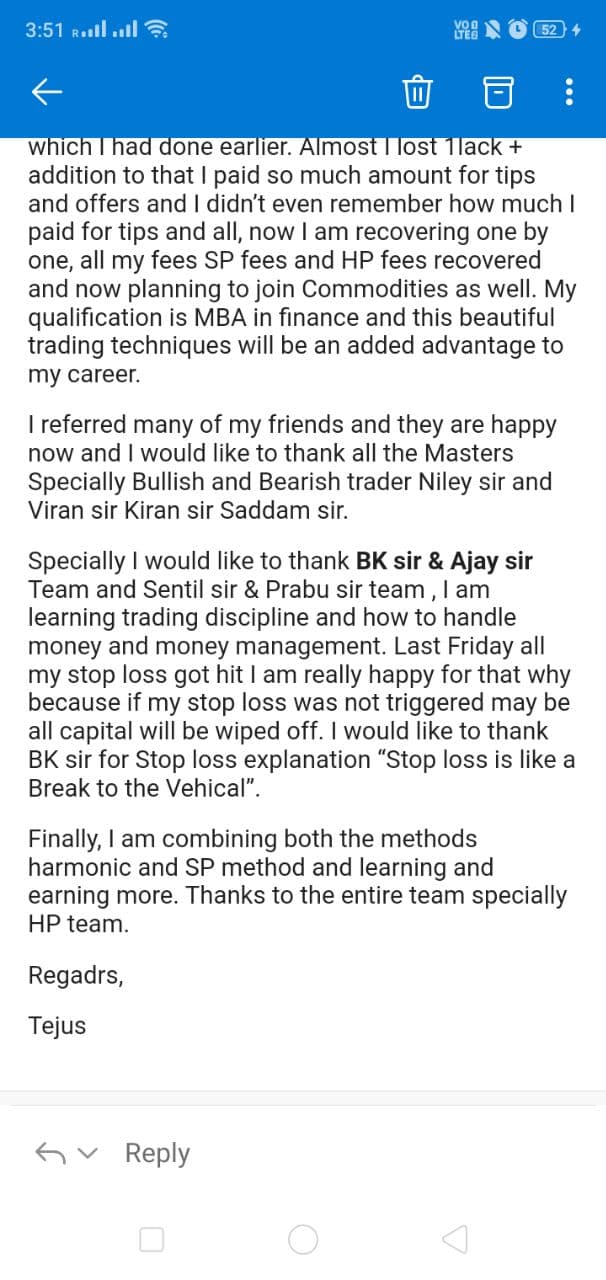
Task: Archive this email
Action: (x=498, y=93)
